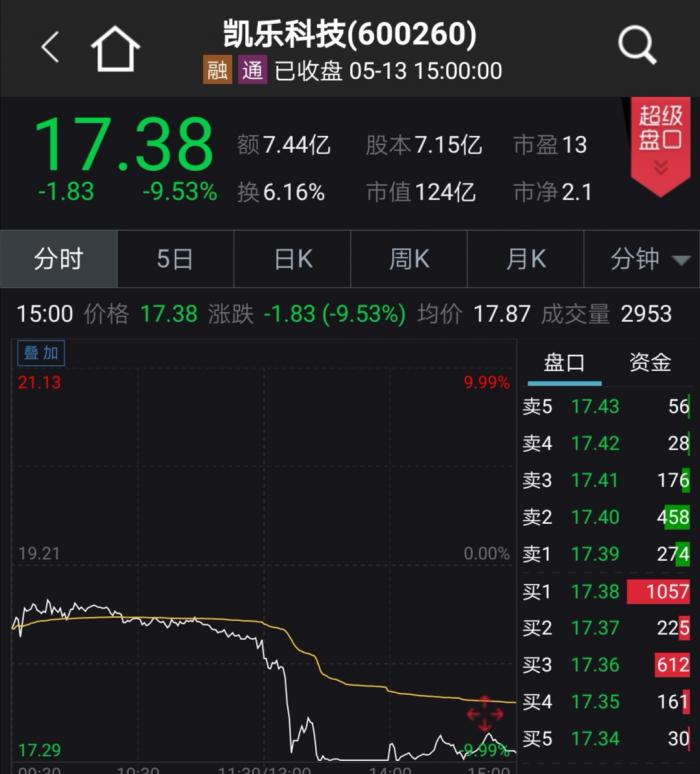Screen dimensions: 700x774
Task: Select the 盘口 order book tab
Action: (564, 362)
